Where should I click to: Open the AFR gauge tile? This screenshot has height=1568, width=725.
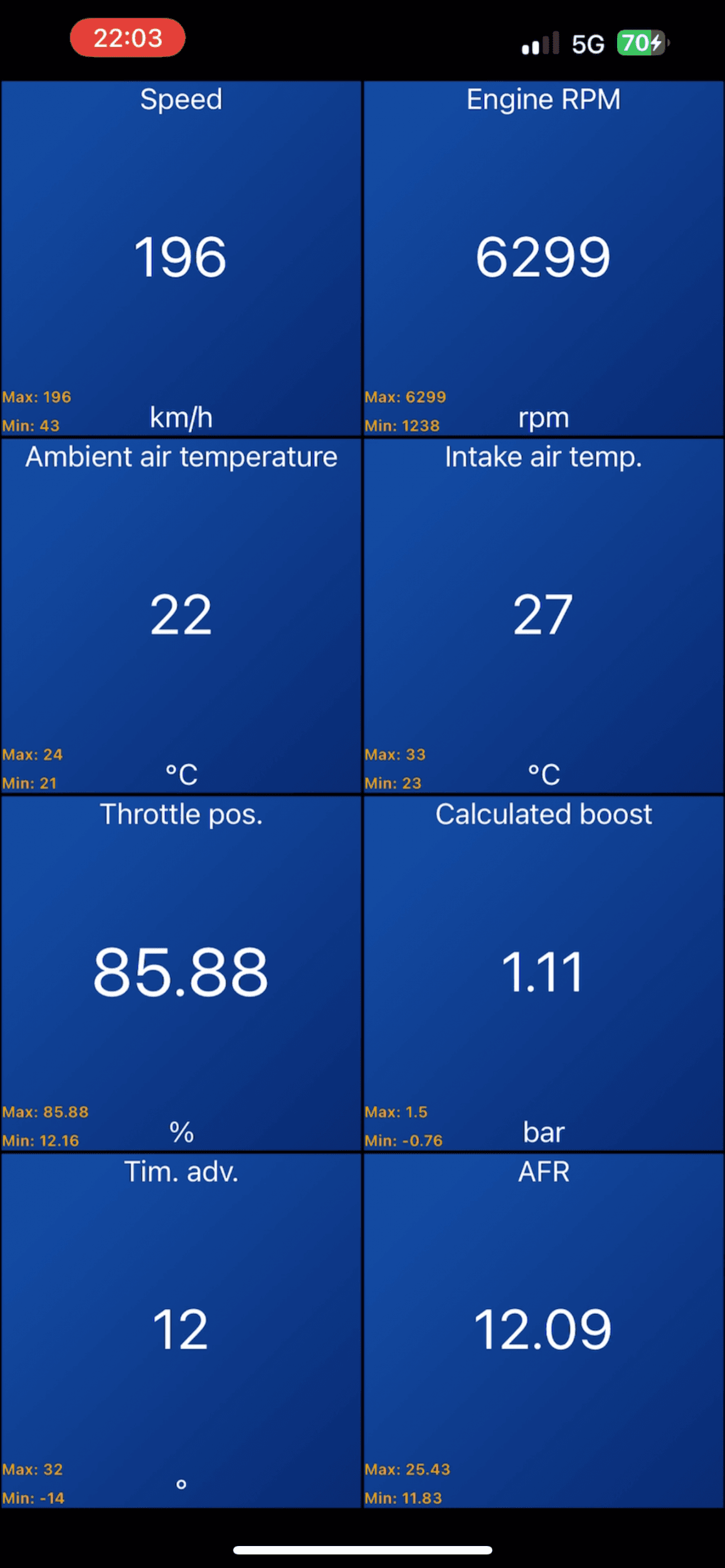pyautogui.click(x=544, y=1330)
